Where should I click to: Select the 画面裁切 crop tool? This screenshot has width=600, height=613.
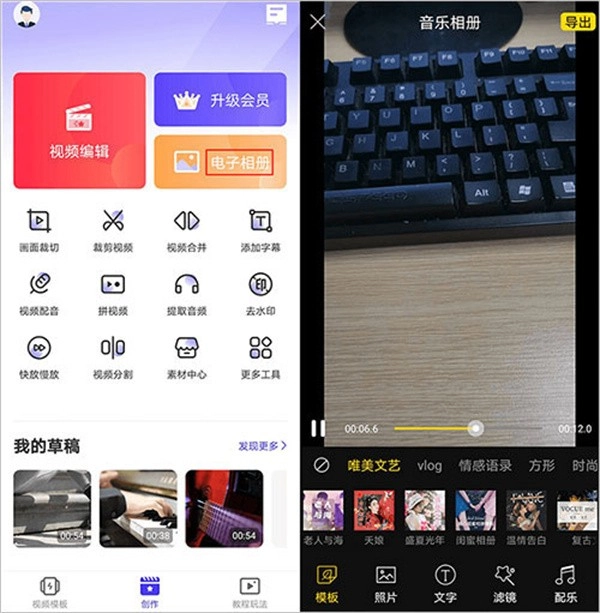click(39, 229)
